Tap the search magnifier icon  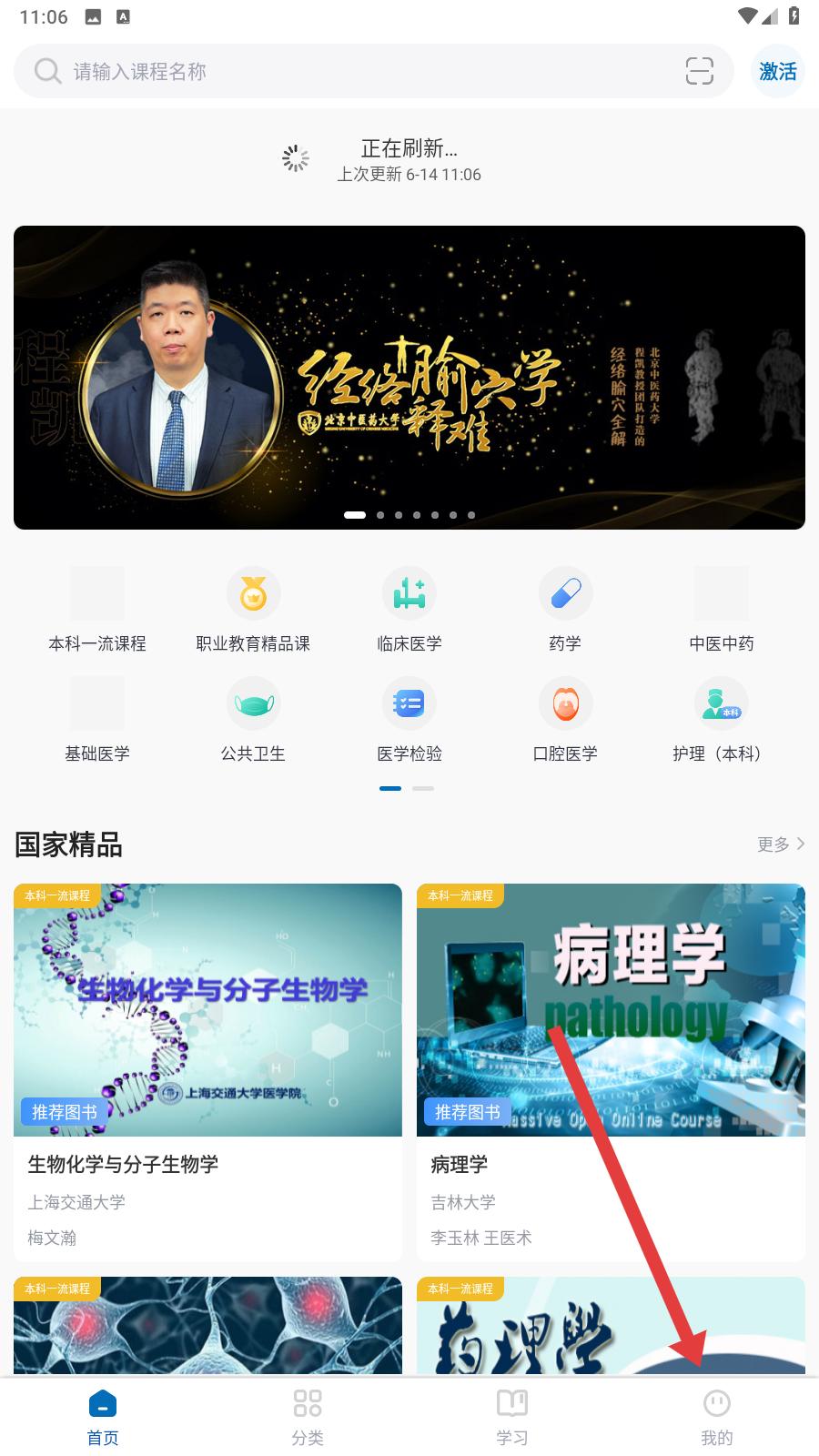coord(46,70)
